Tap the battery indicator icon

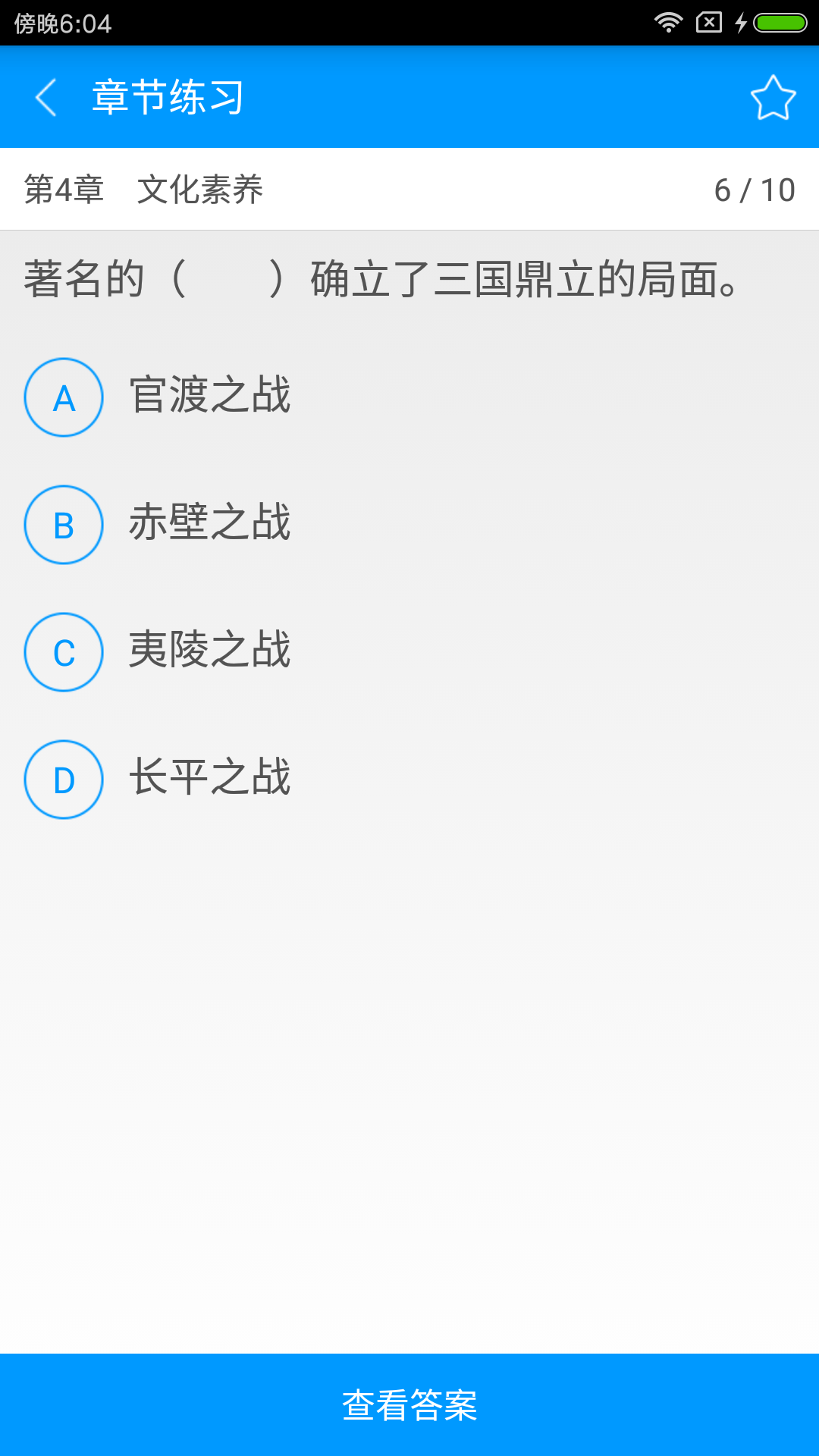pyautogui.click(x=780, y=22)
